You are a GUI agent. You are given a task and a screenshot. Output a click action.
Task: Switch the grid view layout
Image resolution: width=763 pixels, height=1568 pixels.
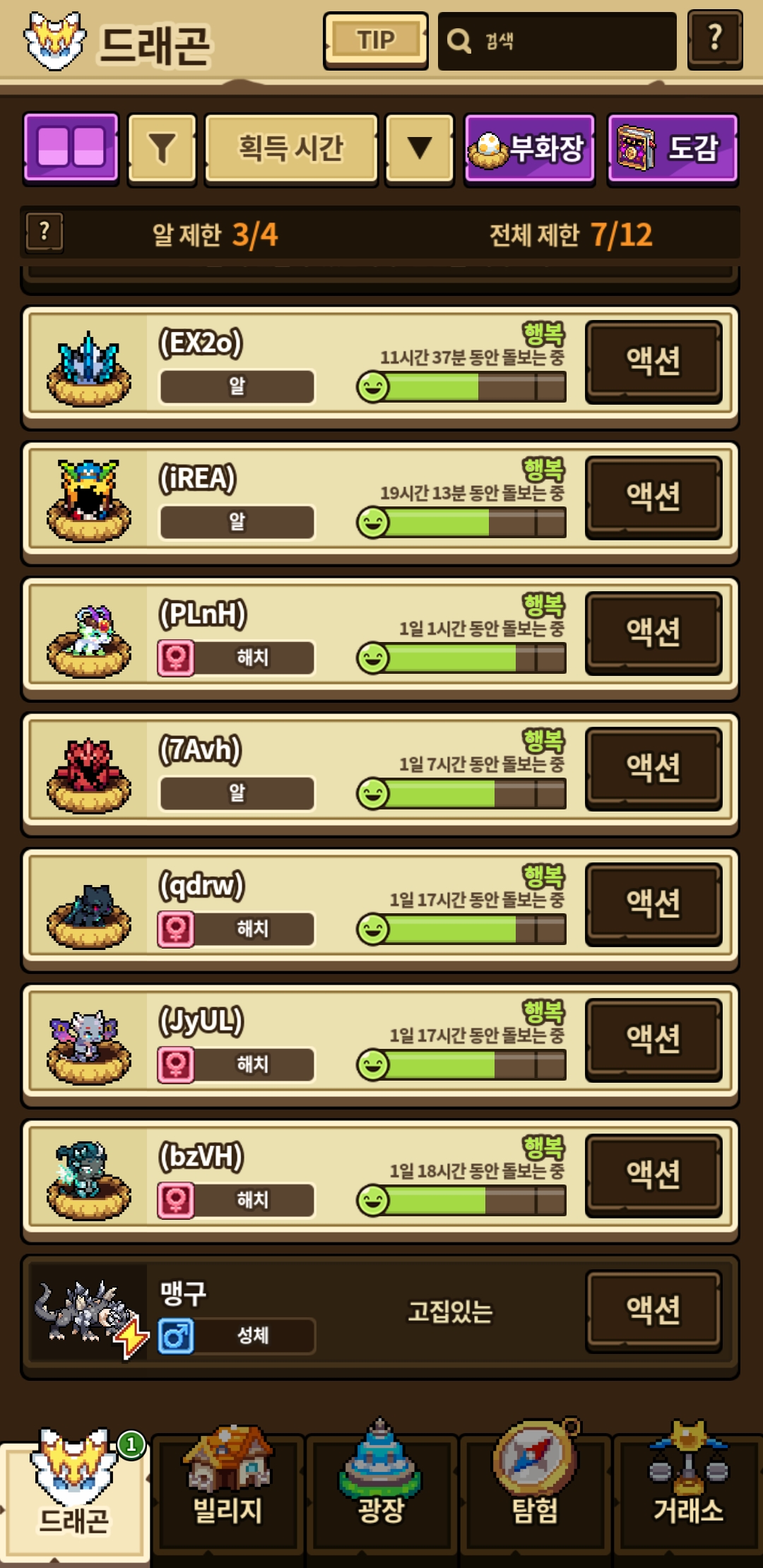[71, 148]
